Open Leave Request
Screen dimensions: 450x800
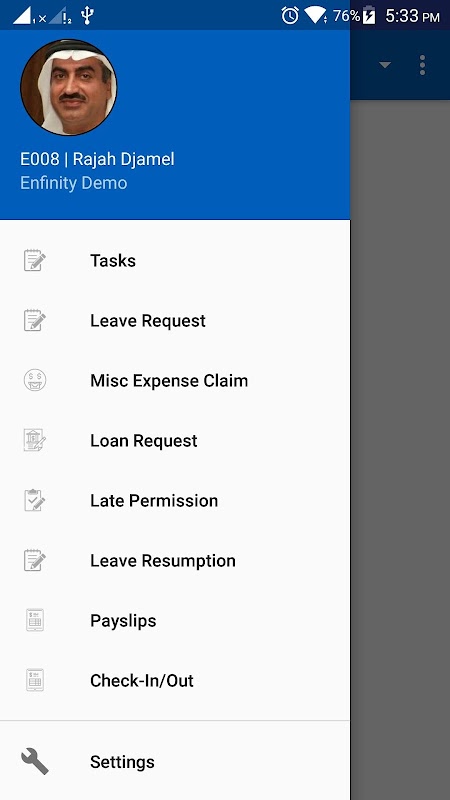[x=175, y=321]
